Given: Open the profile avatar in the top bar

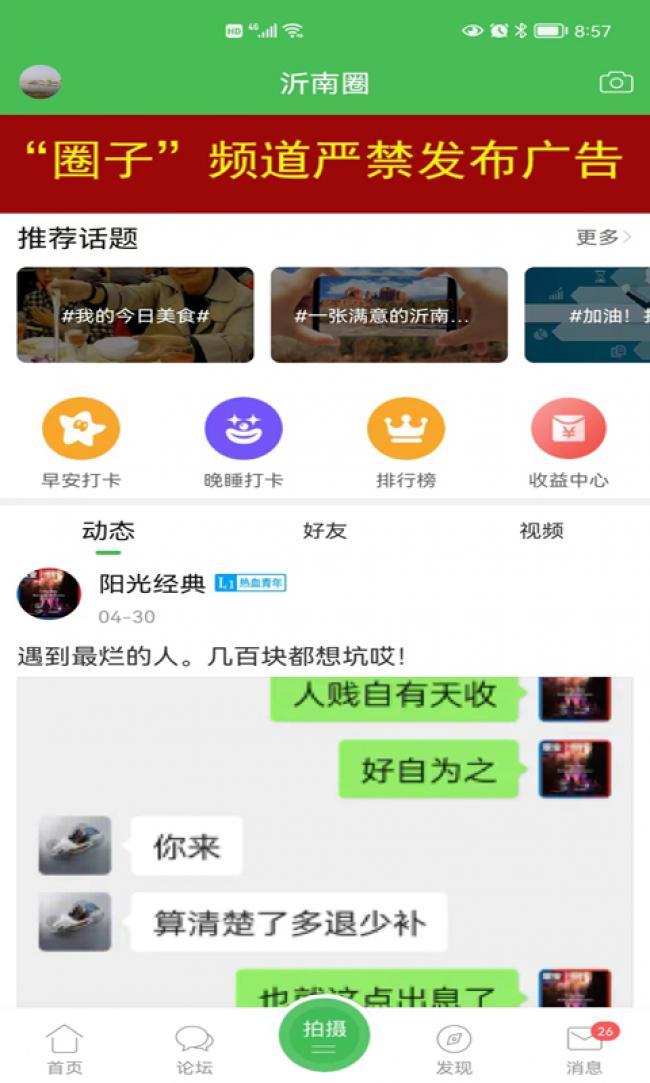Looking at the screenshot, I should 40,82.
